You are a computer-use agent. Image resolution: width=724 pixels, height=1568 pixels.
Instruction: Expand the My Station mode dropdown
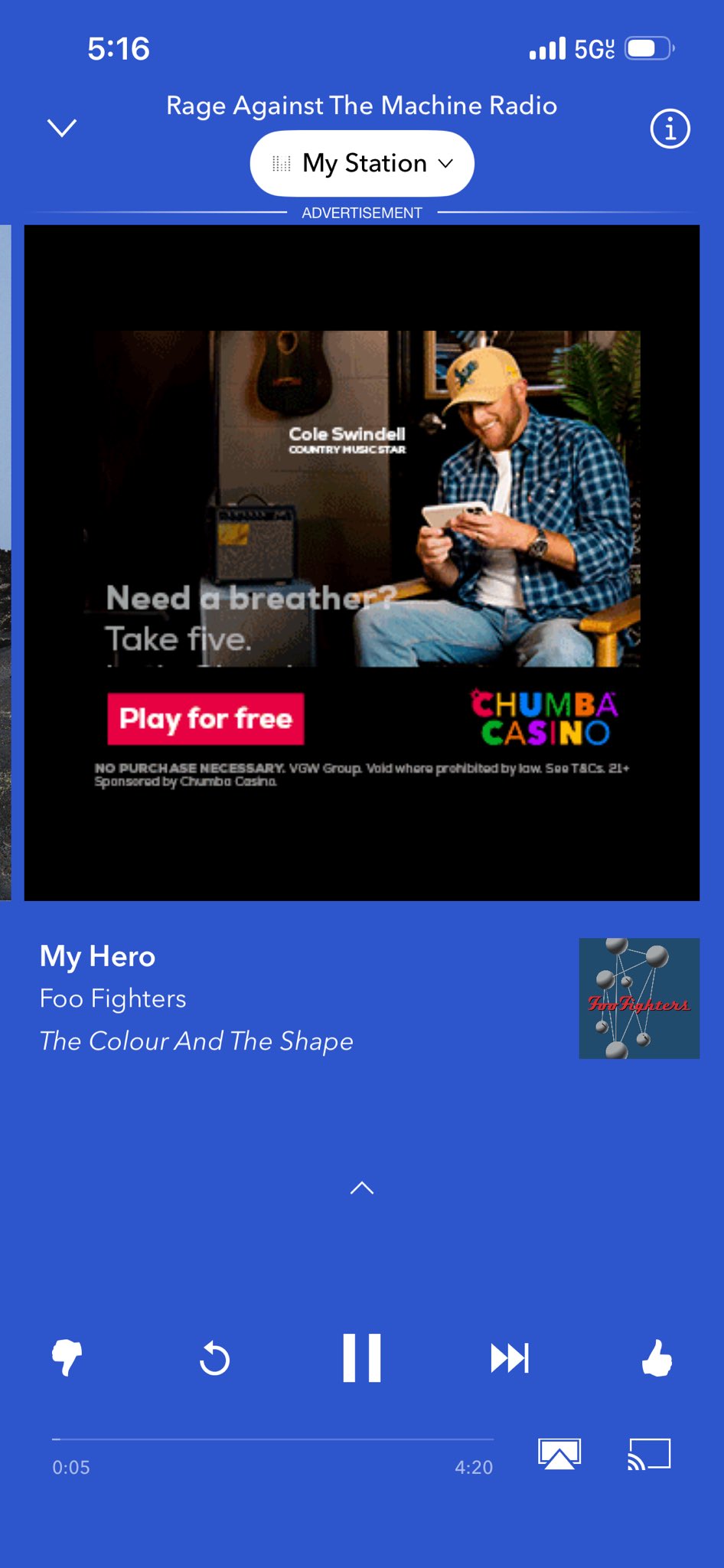pyautogui.click(x=362, y=163)
